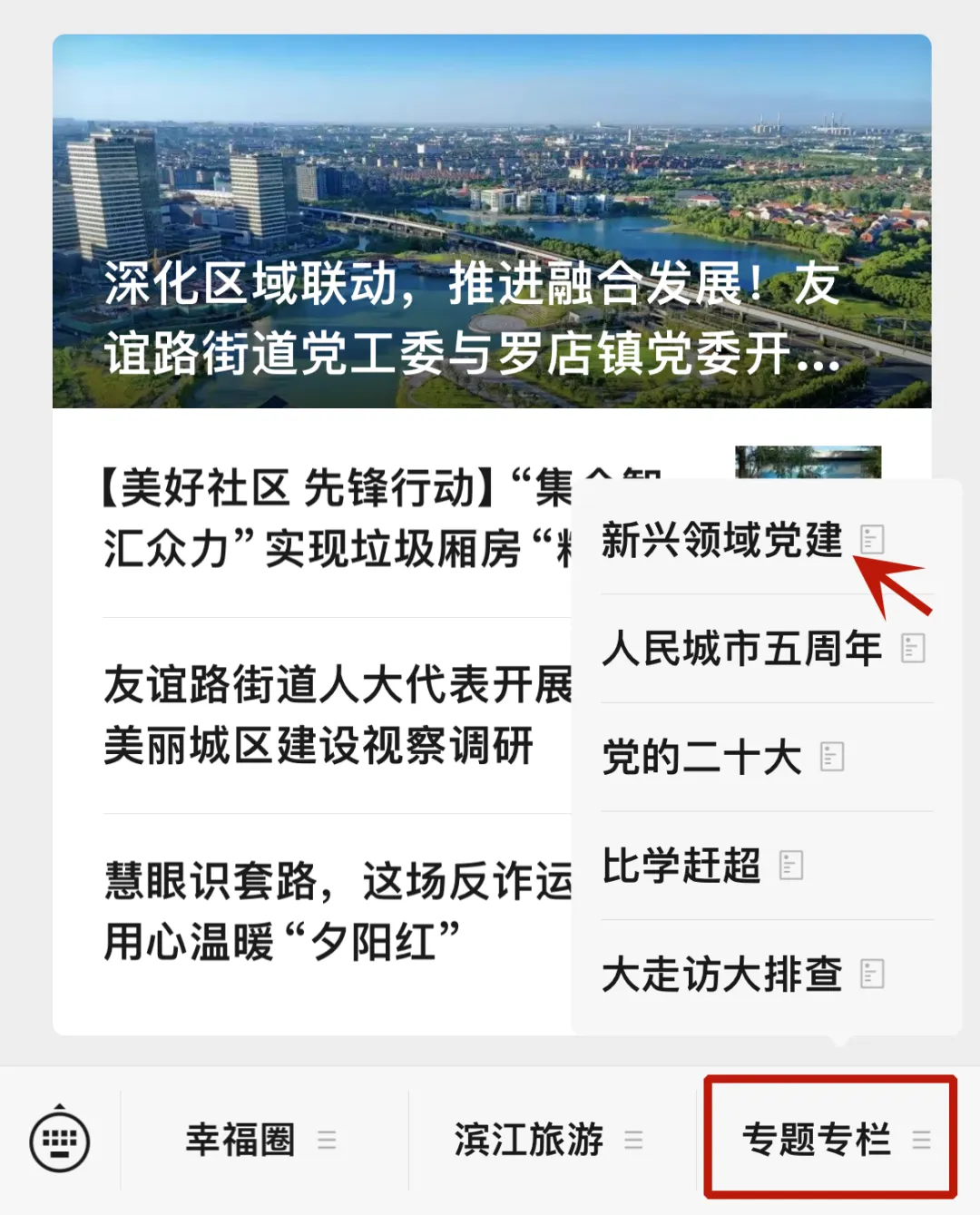Collapse the 专题专栏 bottom menu
This screenshot has height=1215, width=980.
click(831, 1139)
